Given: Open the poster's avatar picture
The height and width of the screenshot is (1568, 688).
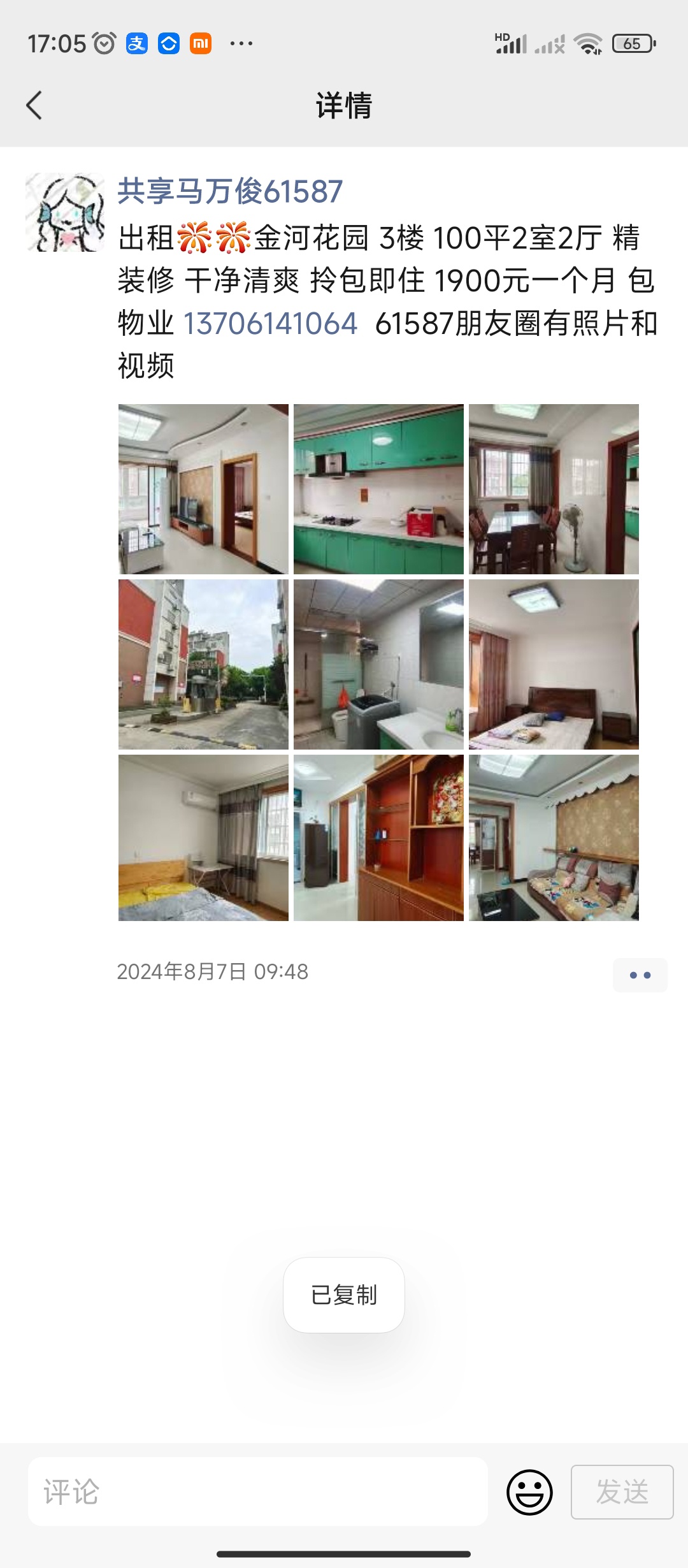Looking at the screenshot, I should click(65, 212).
